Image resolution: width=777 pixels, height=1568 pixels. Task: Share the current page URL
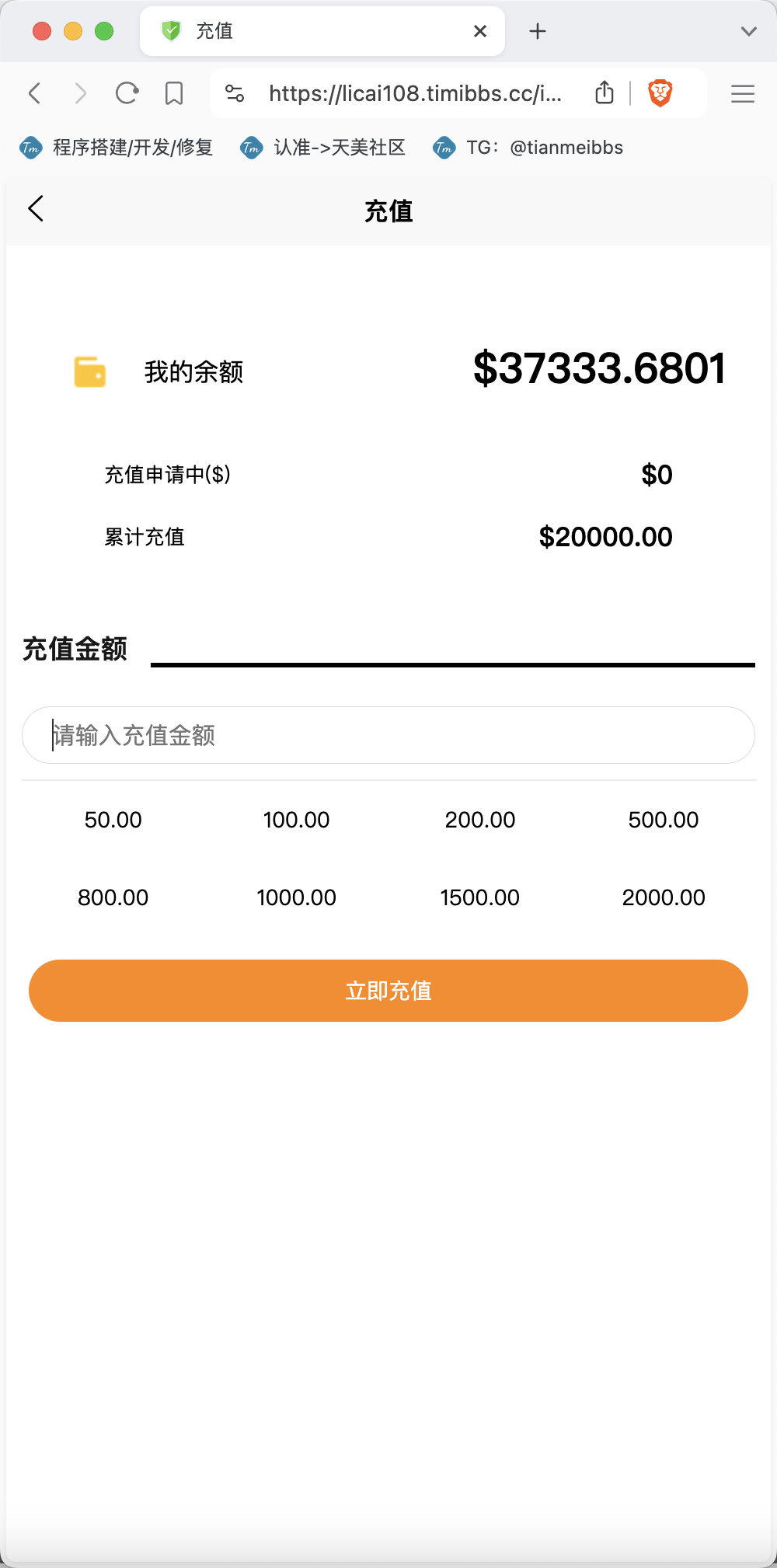pyautogui.click(x=605, y=92)
